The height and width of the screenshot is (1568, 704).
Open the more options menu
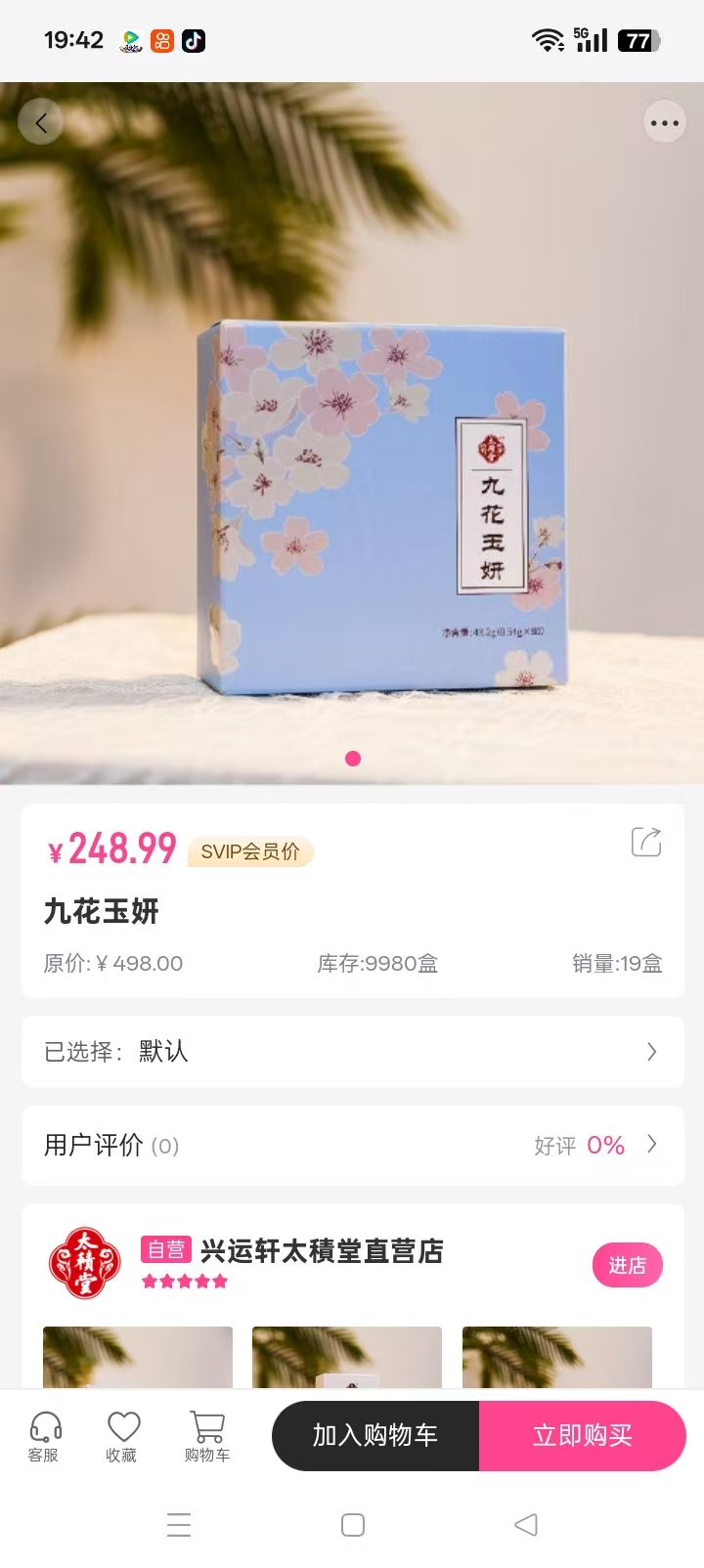click(664, 121)
